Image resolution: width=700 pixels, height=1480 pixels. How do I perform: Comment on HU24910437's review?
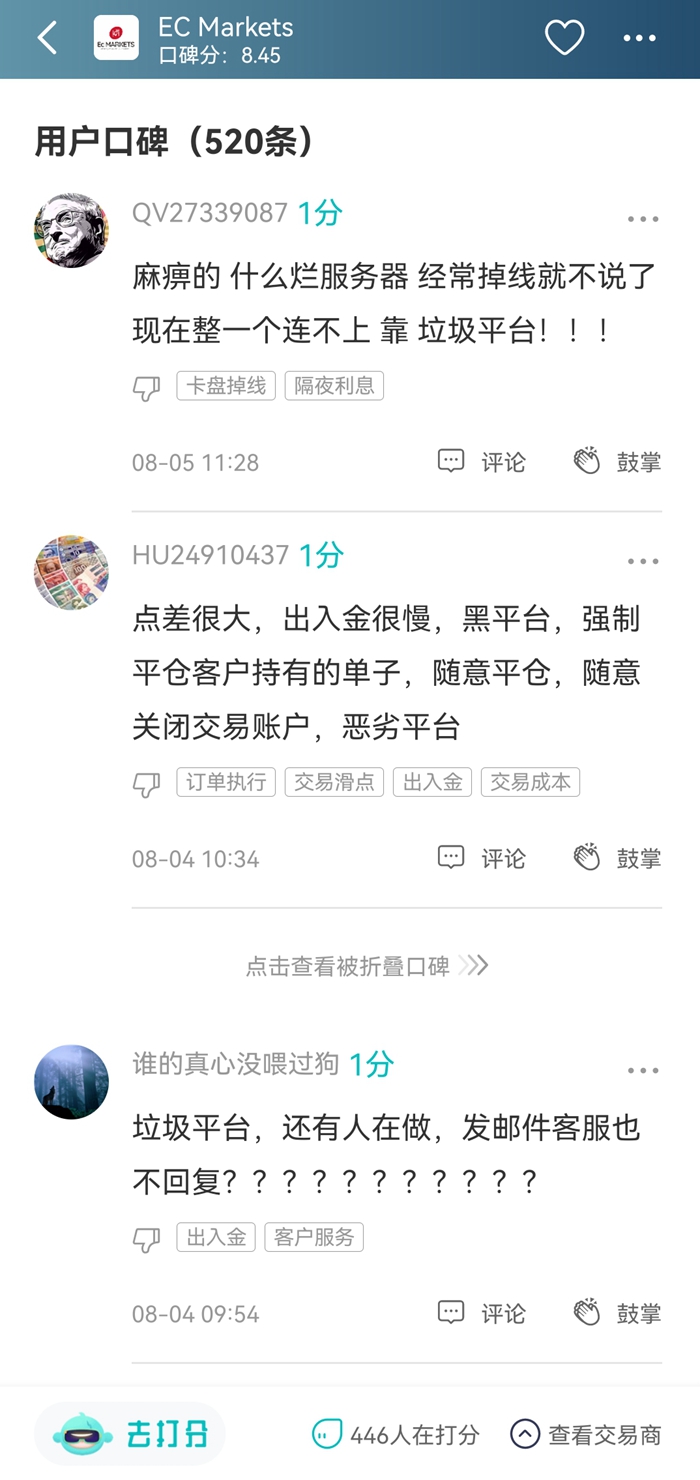coord(482,858)
